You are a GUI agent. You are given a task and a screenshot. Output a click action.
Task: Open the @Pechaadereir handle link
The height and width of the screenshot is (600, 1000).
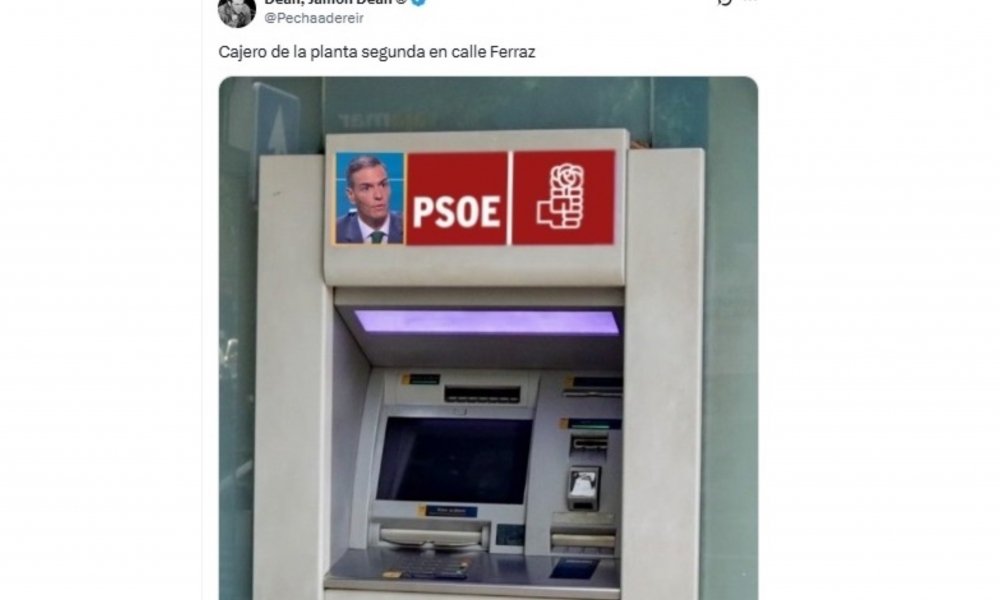click(314, 18)
